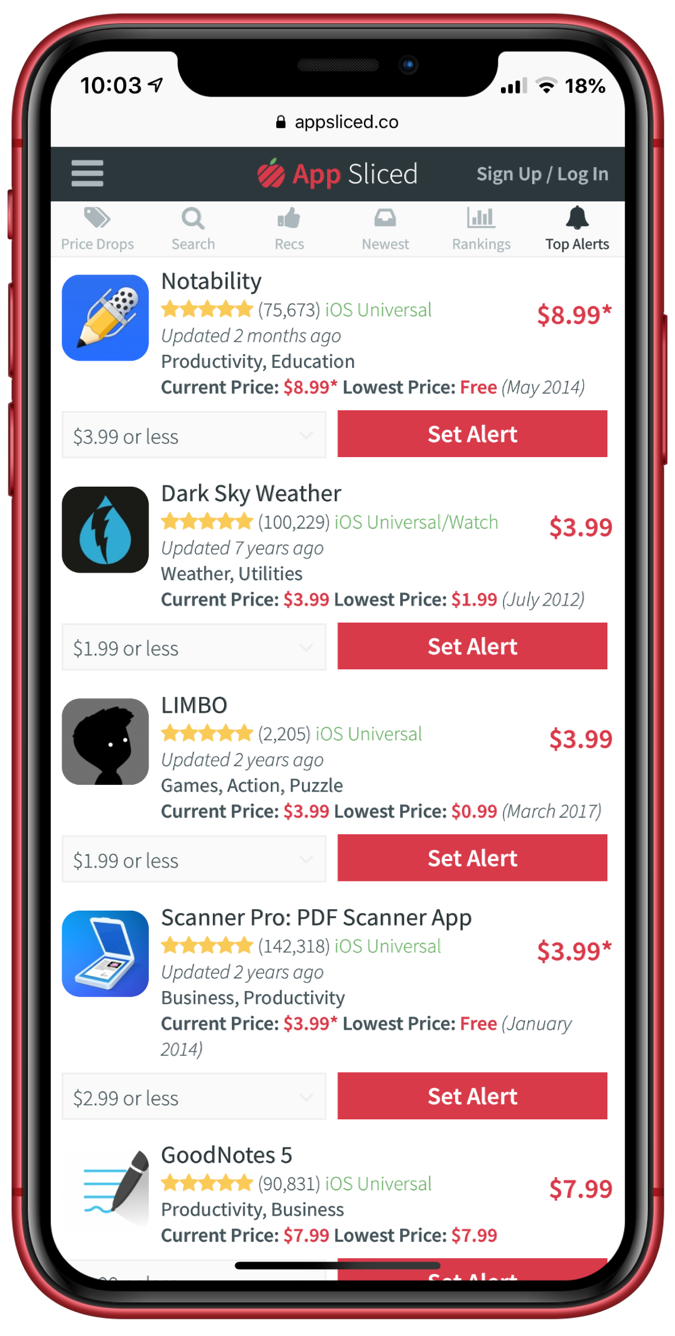Expand the price dropdown for Dark Sky Weather
The width and height of the screenshot is (675, 1336).
click(x=194, y=648)
